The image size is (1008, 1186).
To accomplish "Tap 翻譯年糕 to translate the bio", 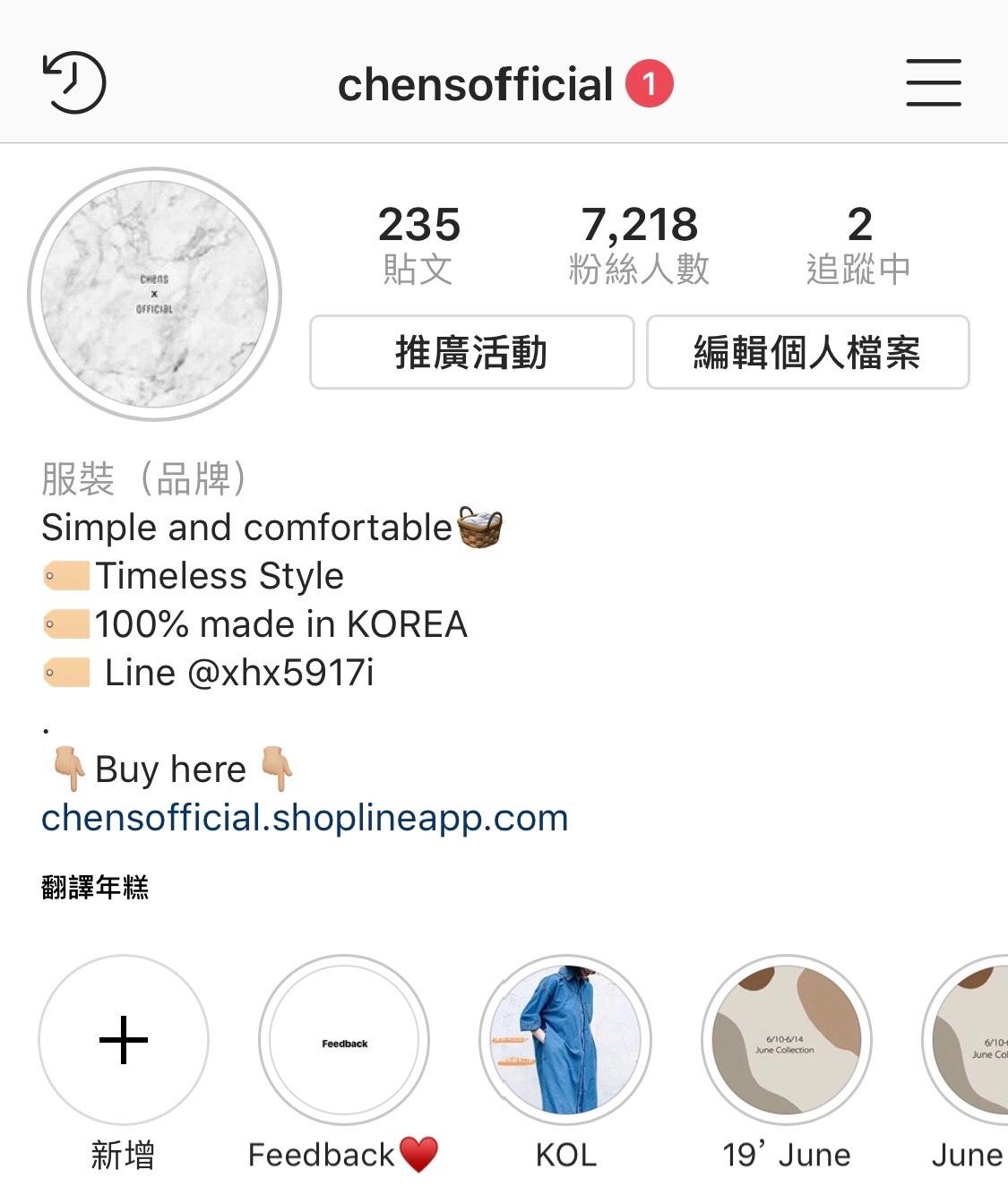I will [95, 888].
